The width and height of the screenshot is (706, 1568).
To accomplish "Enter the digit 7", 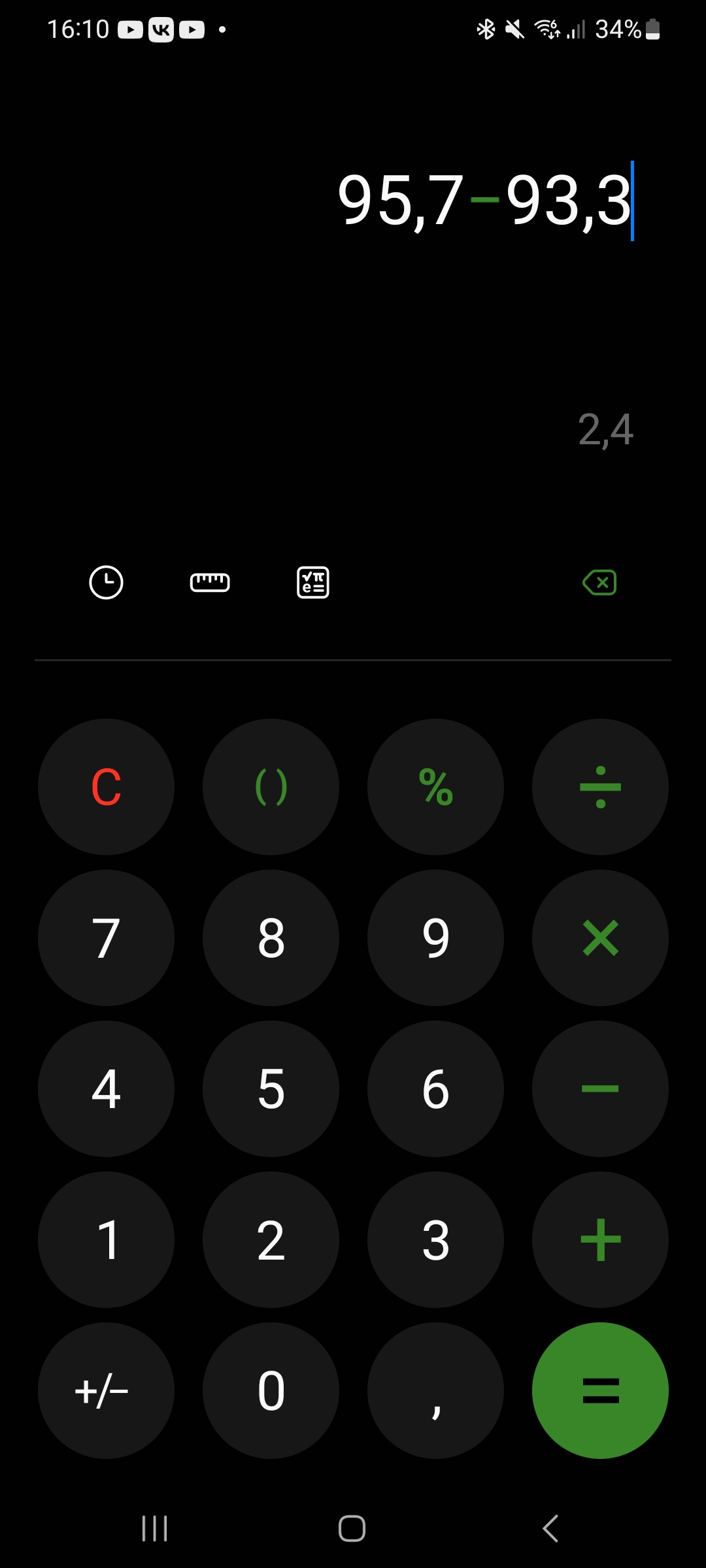I will [106, 938].
